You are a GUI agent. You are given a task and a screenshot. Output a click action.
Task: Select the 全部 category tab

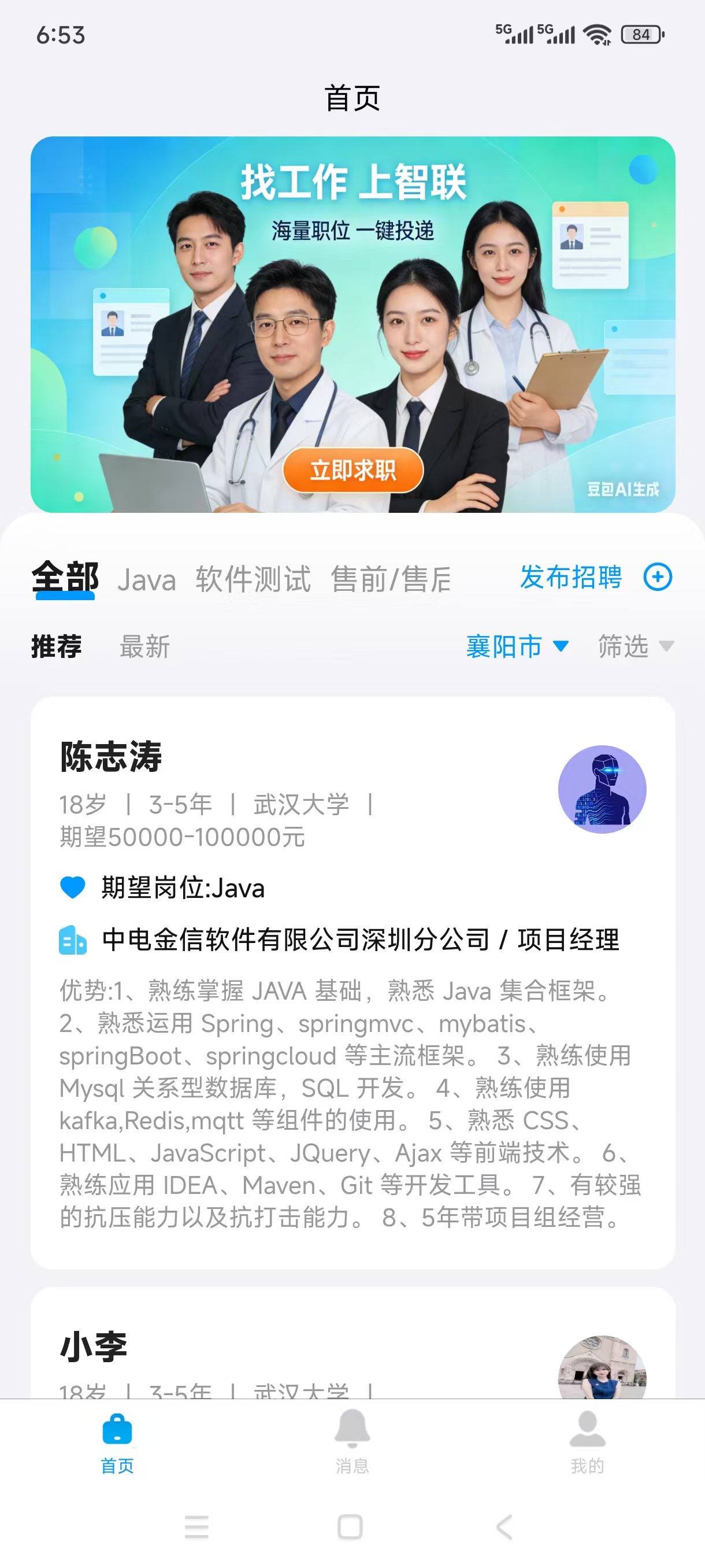[65, 577]
